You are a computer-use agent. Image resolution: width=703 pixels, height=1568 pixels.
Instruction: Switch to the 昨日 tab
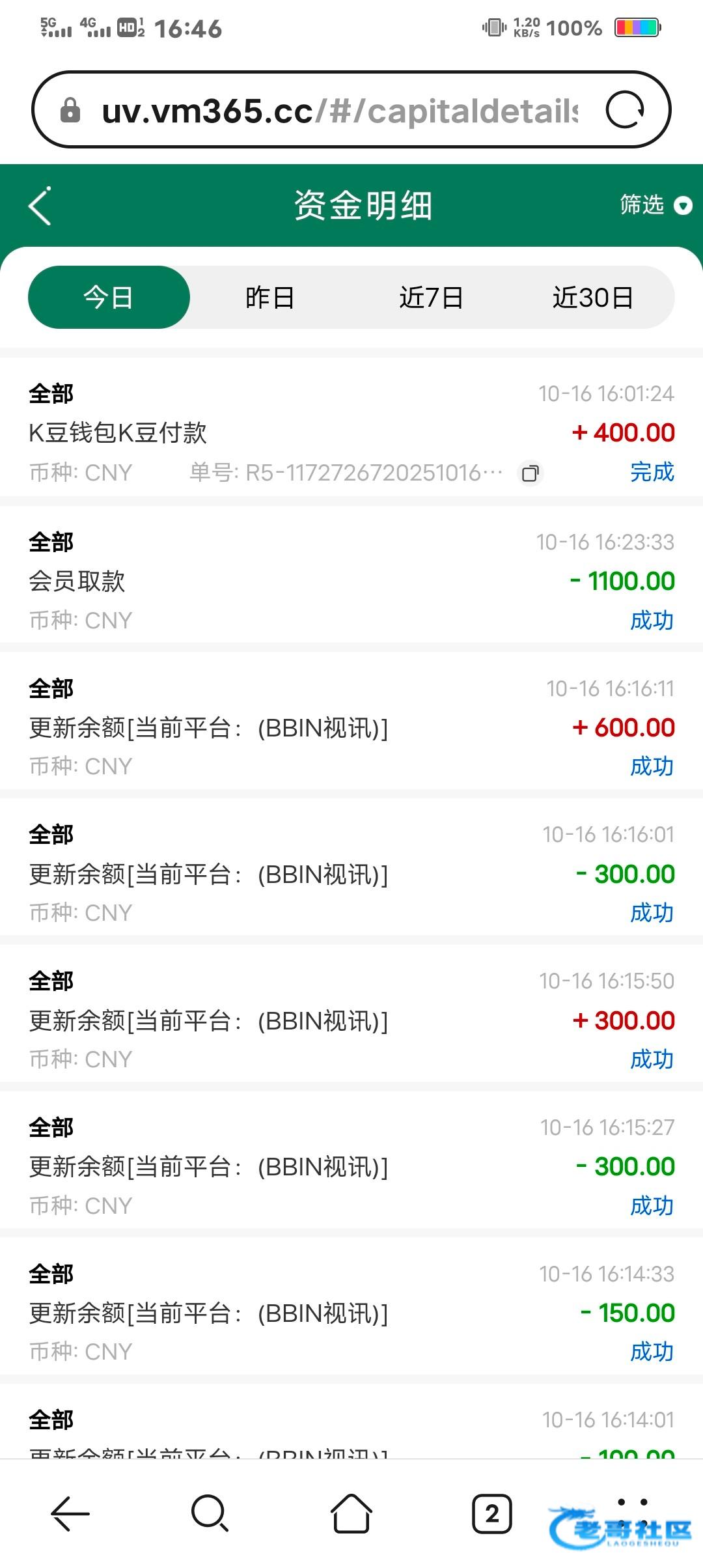[269, 298]
